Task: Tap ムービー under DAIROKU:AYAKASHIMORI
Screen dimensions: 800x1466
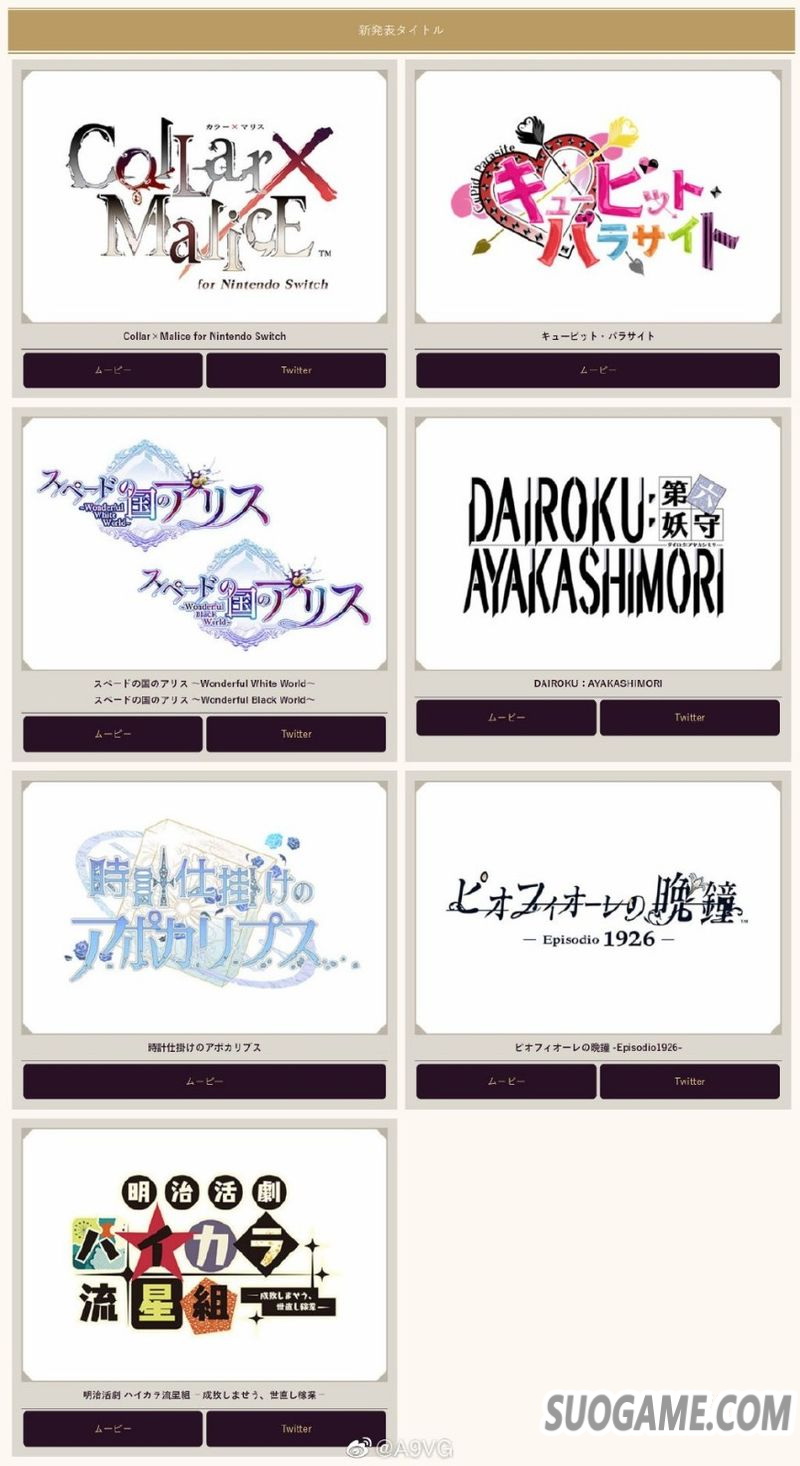Action: point(506,717)
